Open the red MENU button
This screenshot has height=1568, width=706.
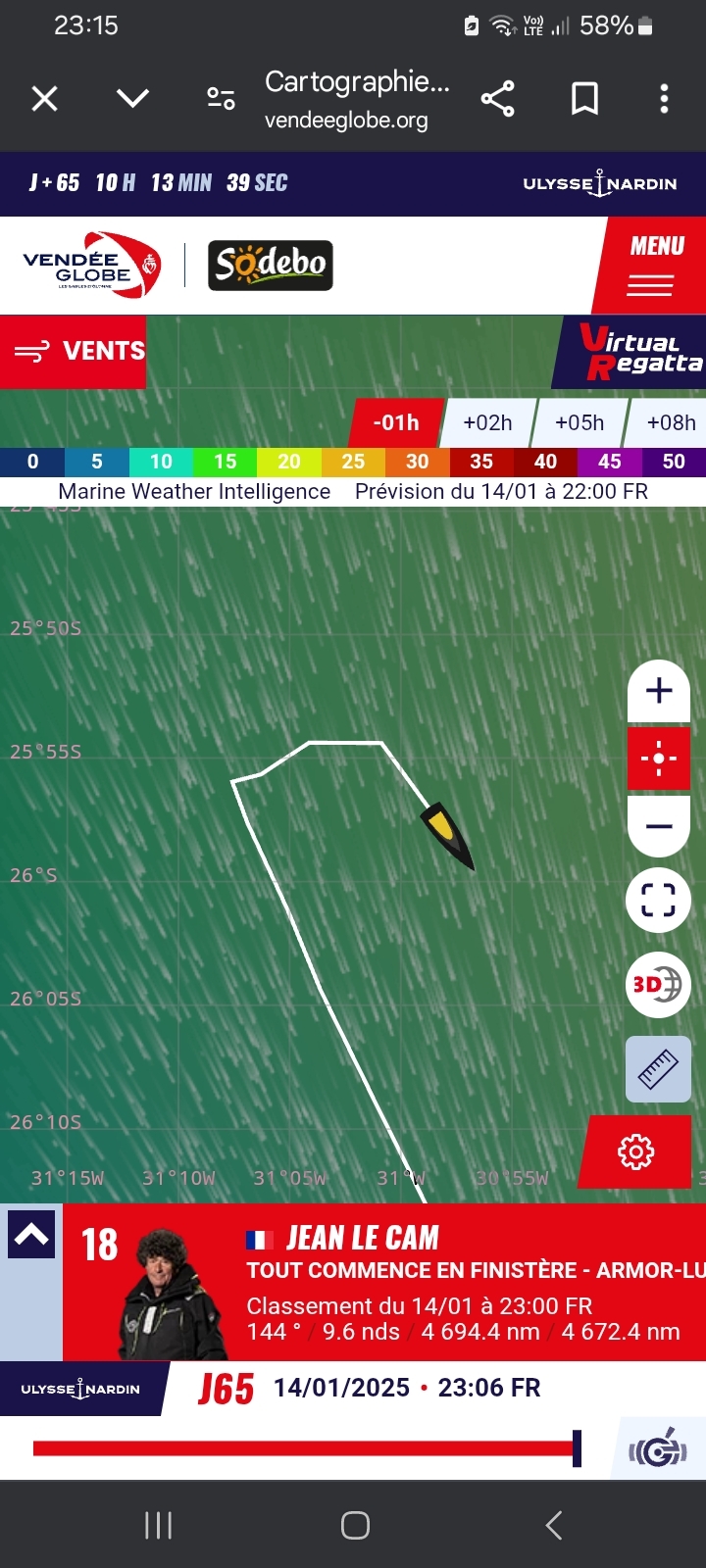click(x=653, y=265)
